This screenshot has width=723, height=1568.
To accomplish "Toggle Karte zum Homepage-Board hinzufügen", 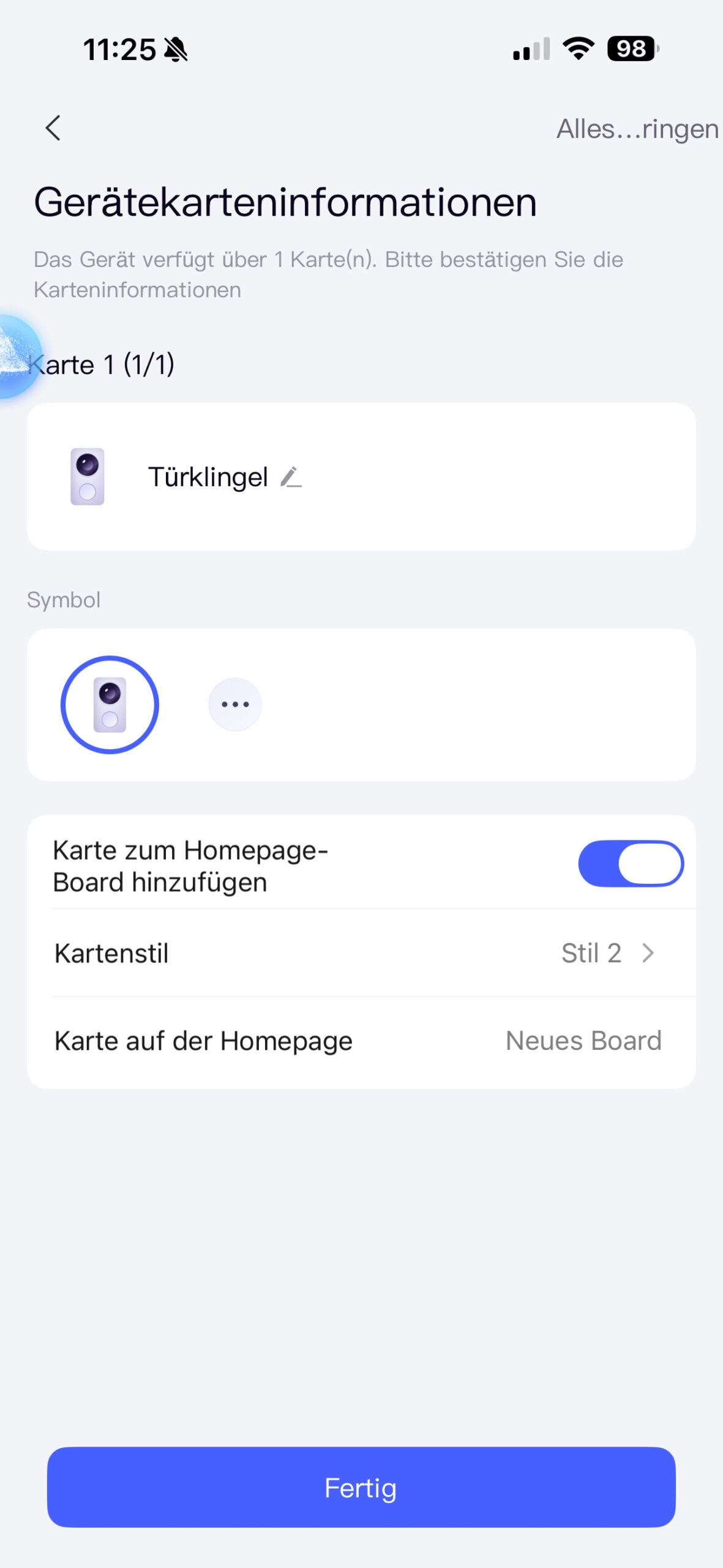I will tap(631, 864).
